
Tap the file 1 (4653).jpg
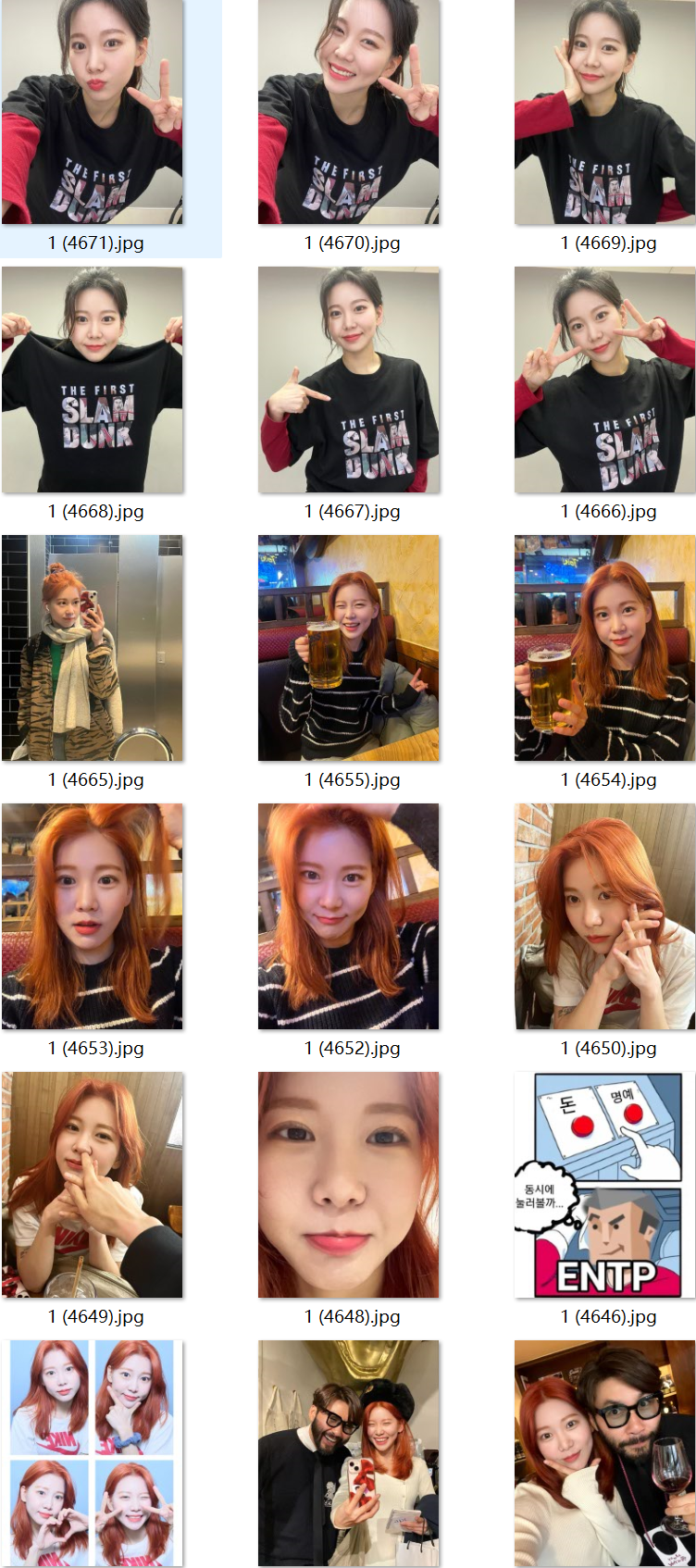coord(93,916)
